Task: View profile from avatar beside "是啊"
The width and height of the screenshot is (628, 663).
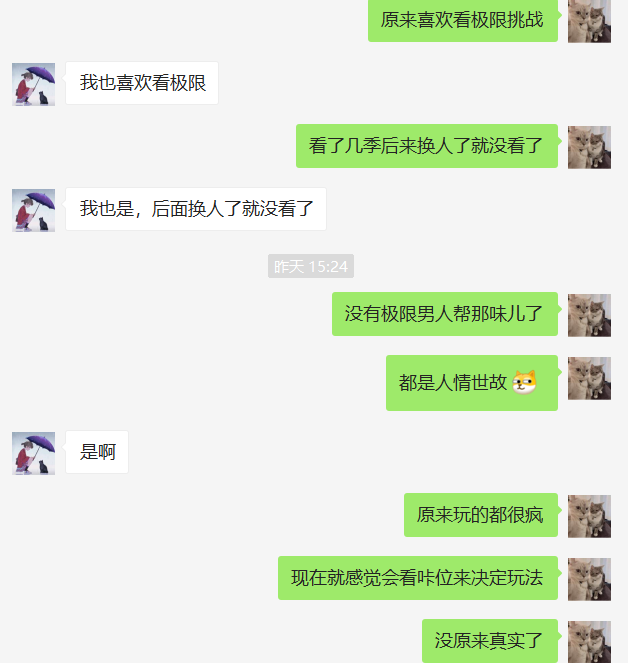Action: (33, 453)
